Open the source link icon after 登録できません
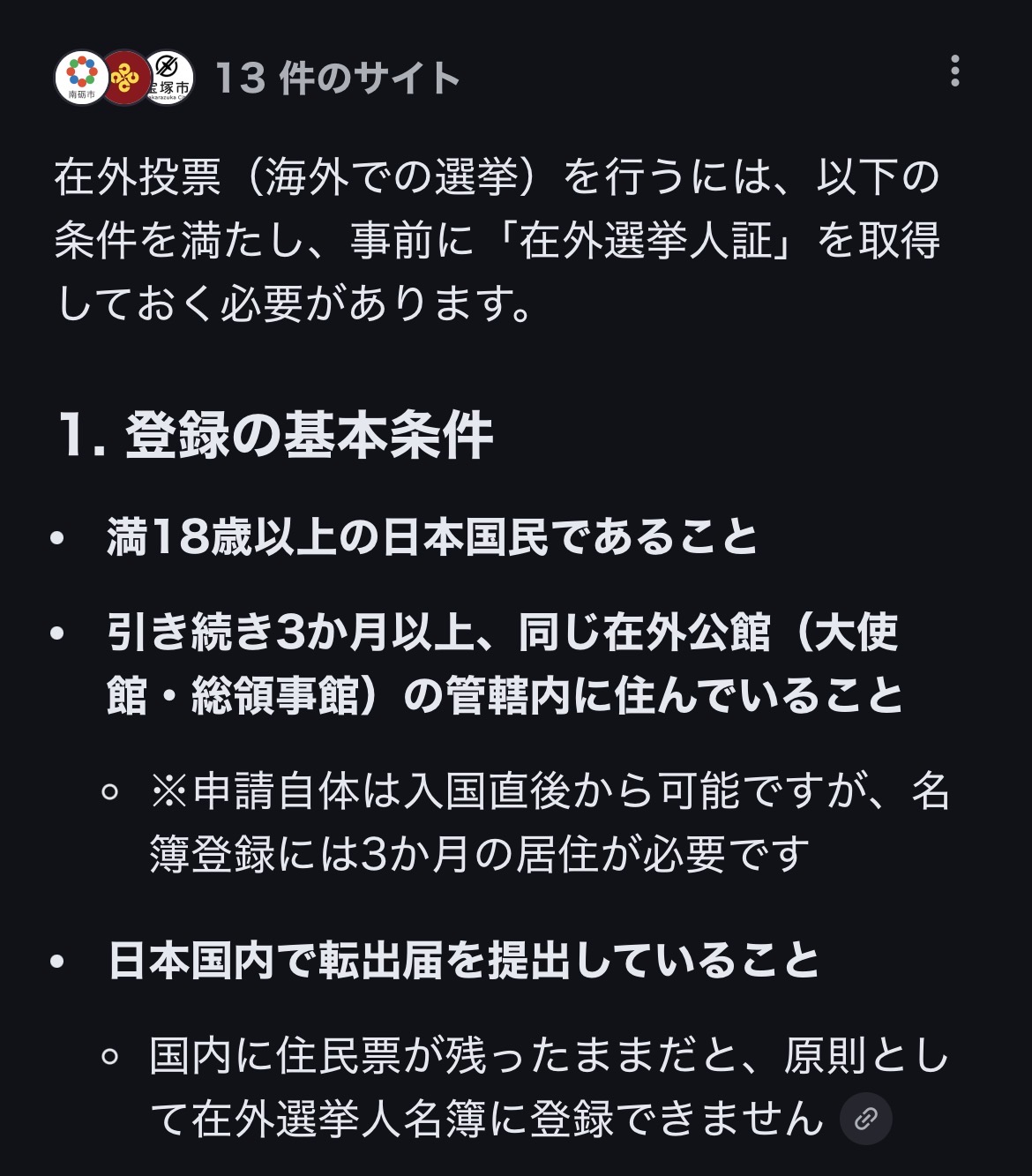Screen dimensions: 1032x1176 click(x=865, y=1119)
